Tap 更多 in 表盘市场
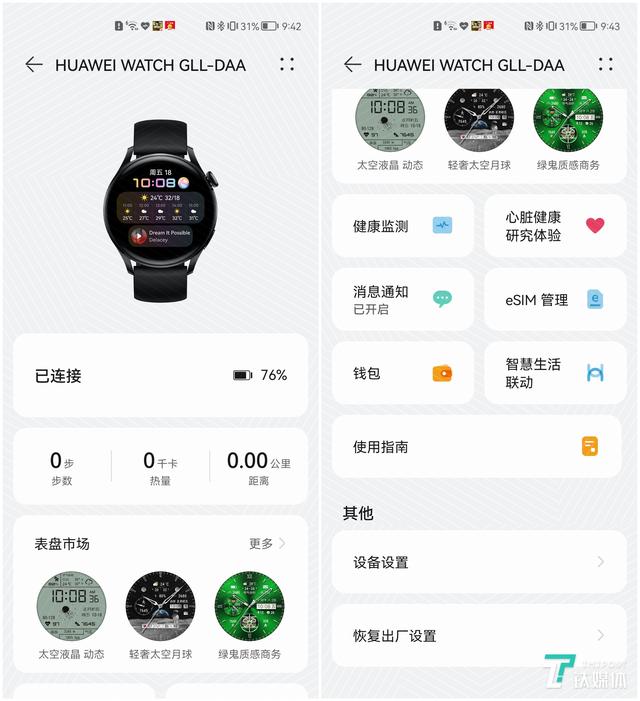The height and width of the screenshot is (701, 640). tap(267, 543)
